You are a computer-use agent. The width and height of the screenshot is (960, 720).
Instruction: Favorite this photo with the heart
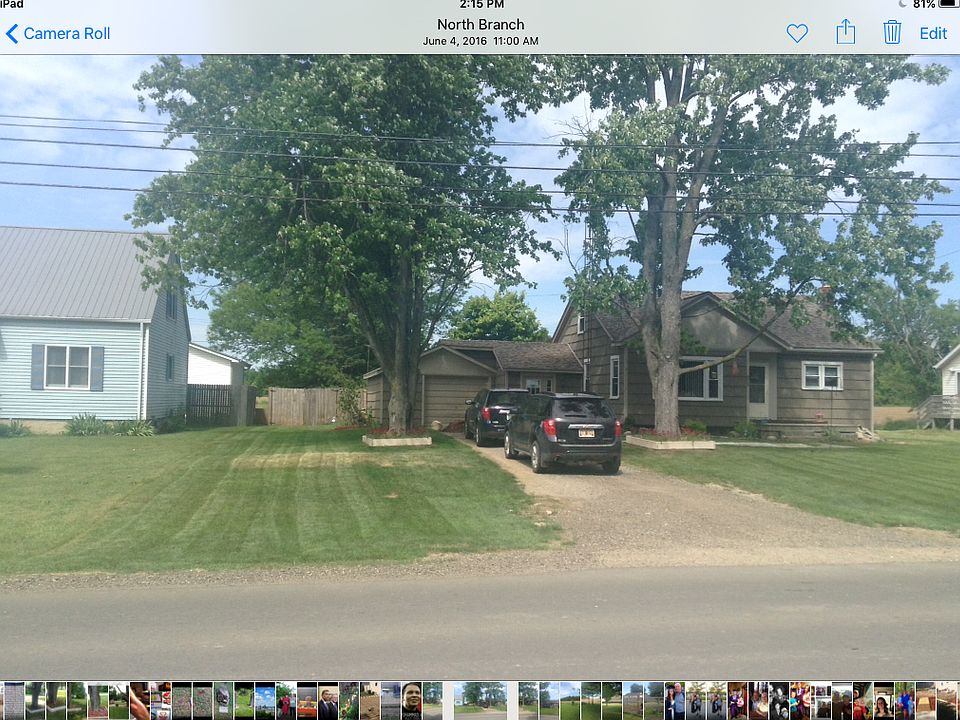pyautogui.click(x=797, y=33)
